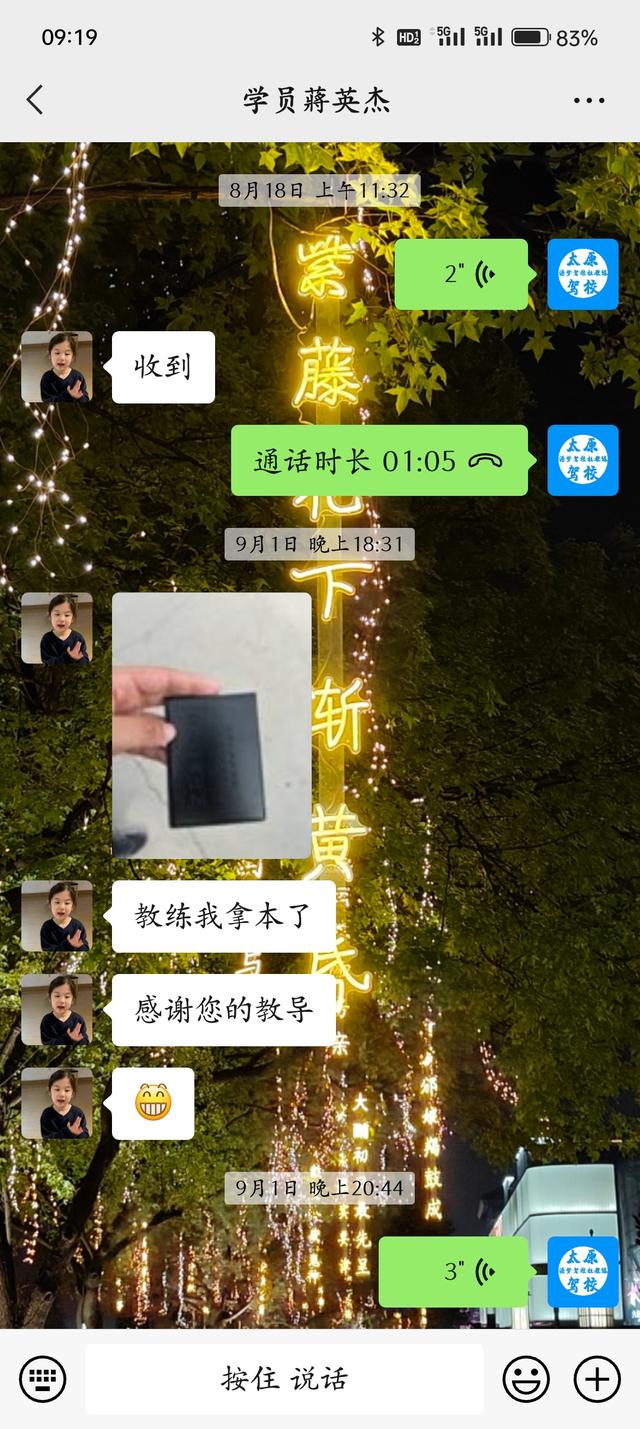Viewport: 640px width, 1429px height.
Task: Open the photo of the black booklet
Action: click(212, 725)
